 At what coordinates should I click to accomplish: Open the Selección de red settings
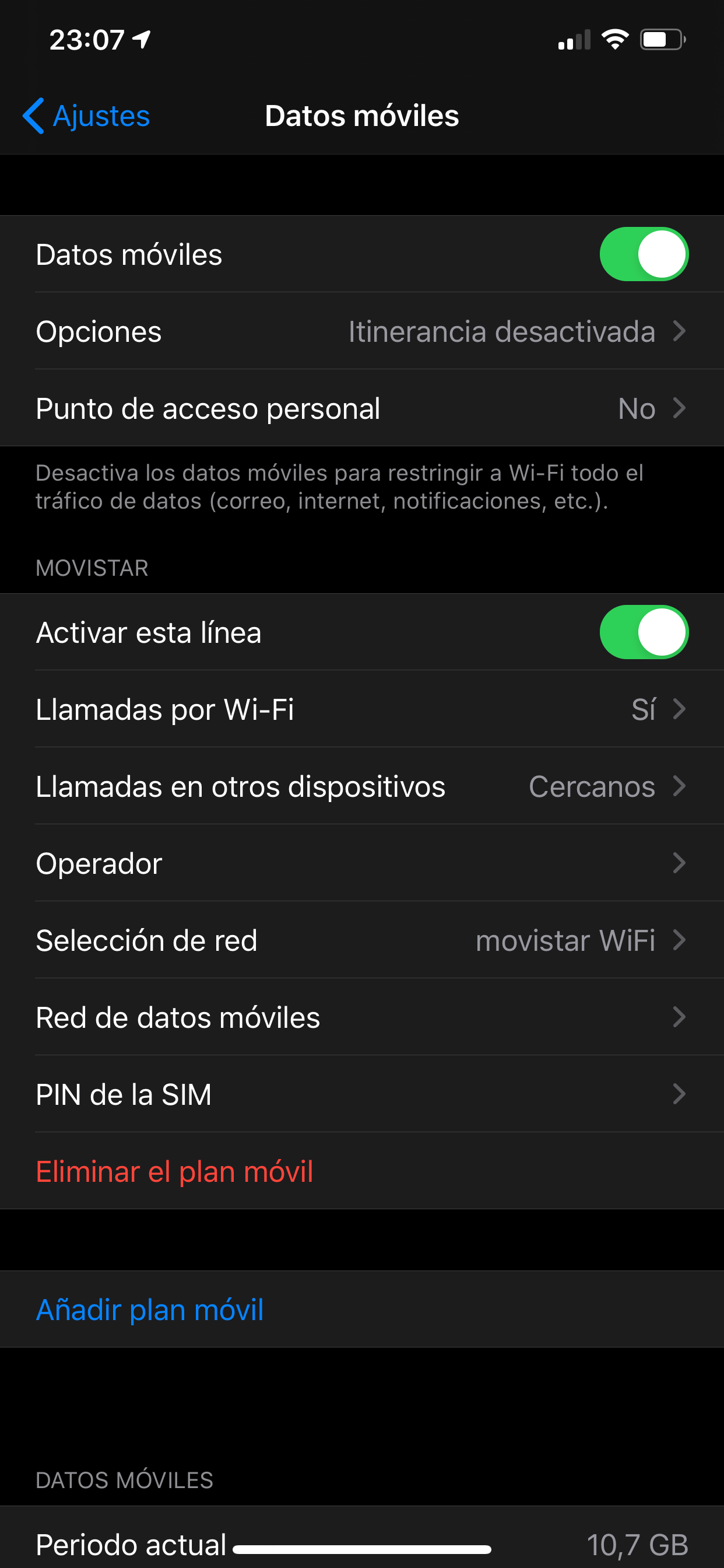(x=362, y=940)
